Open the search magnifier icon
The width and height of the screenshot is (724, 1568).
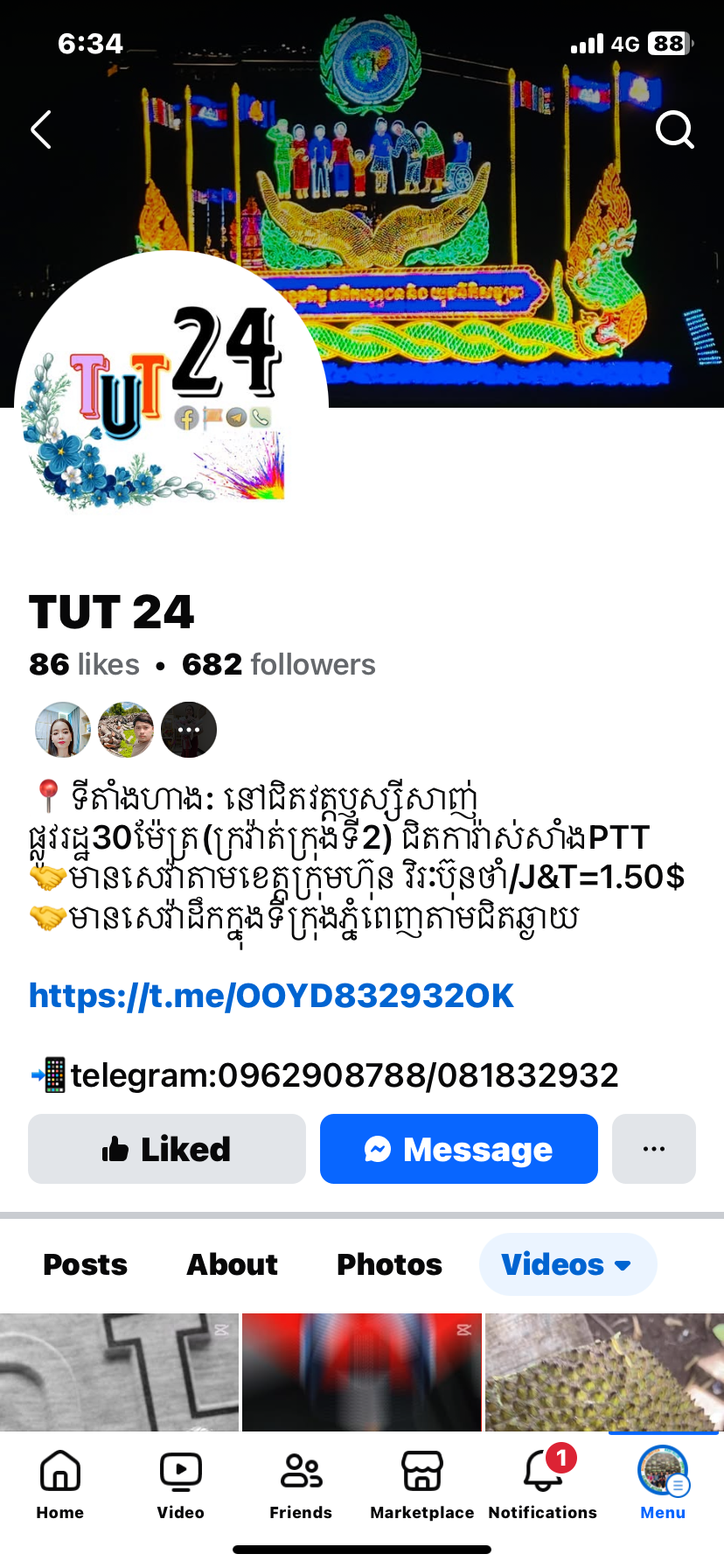674,129
